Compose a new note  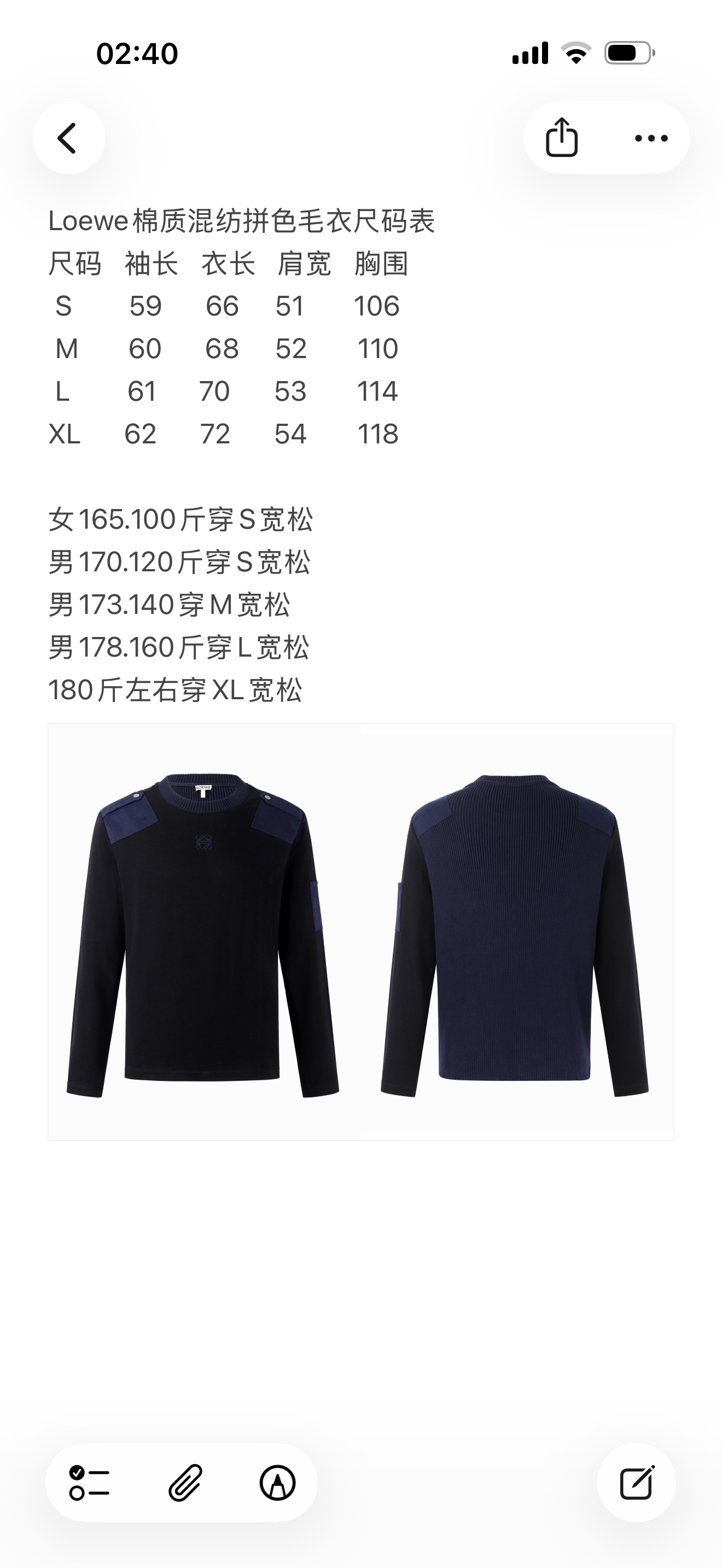pos(636,1482)
